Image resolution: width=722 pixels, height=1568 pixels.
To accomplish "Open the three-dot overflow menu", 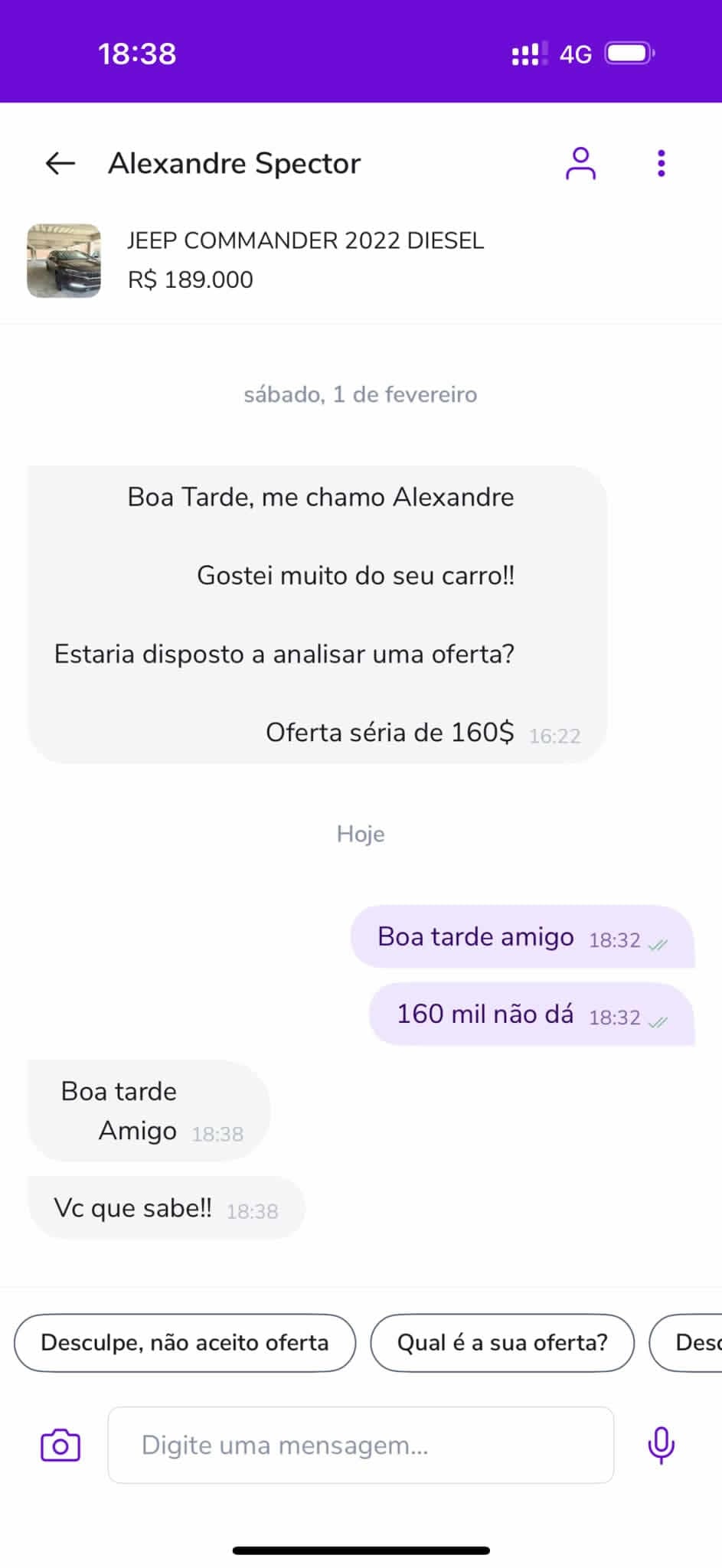I will tap(662, 163).
